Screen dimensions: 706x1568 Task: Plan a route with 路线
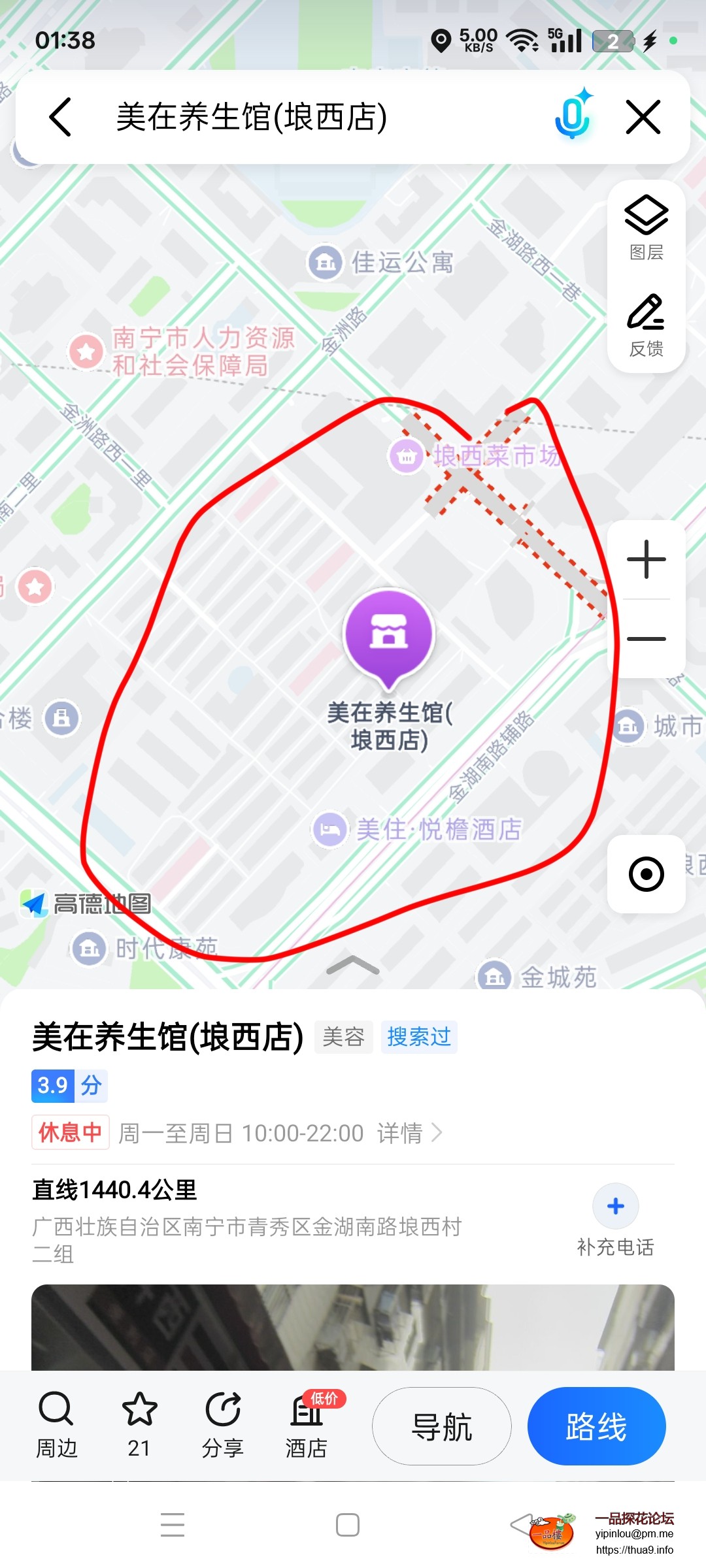pos(596,1426)
